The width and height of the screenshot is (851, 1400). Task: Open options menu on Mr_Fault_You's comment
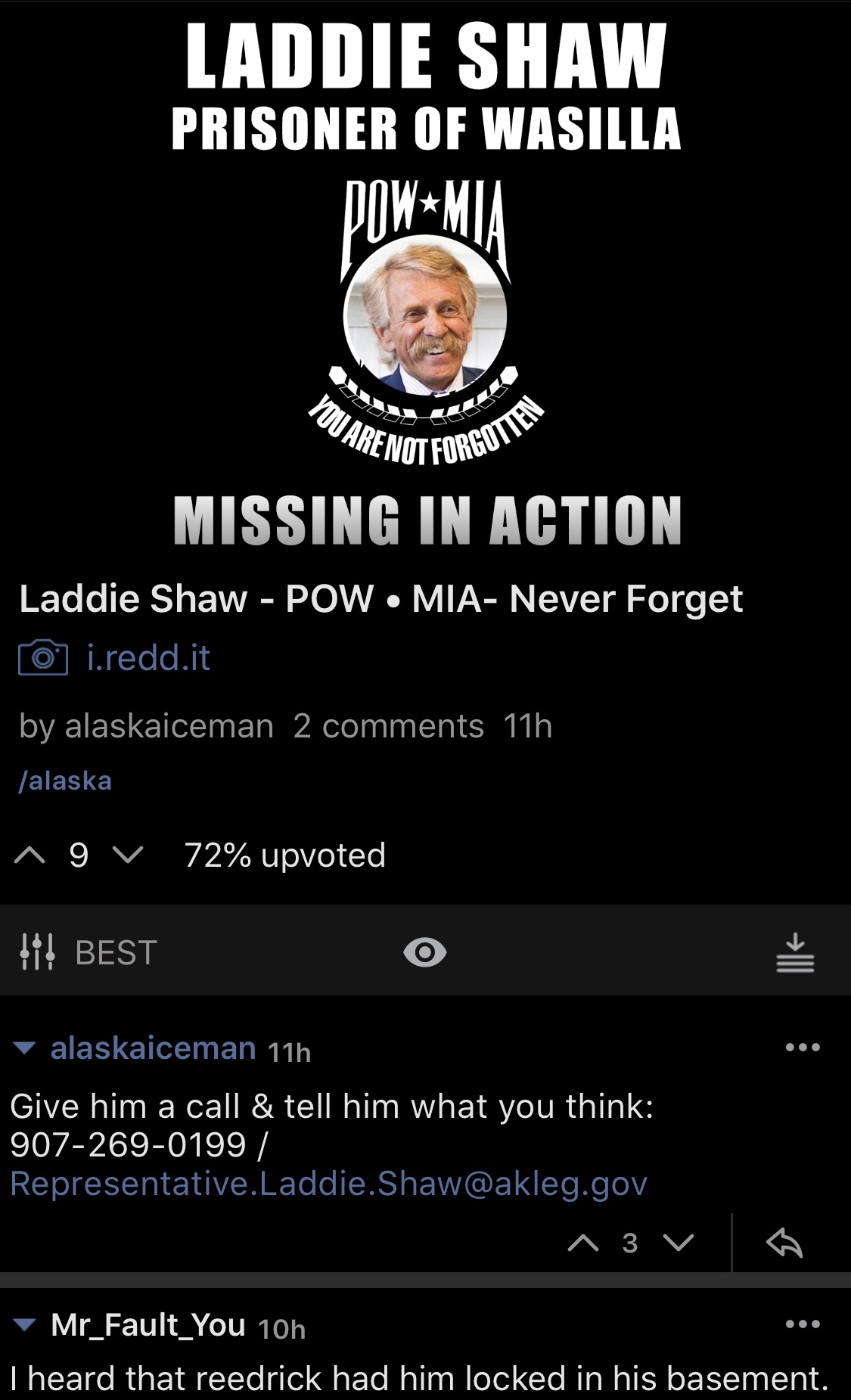tap(803, 1324)
